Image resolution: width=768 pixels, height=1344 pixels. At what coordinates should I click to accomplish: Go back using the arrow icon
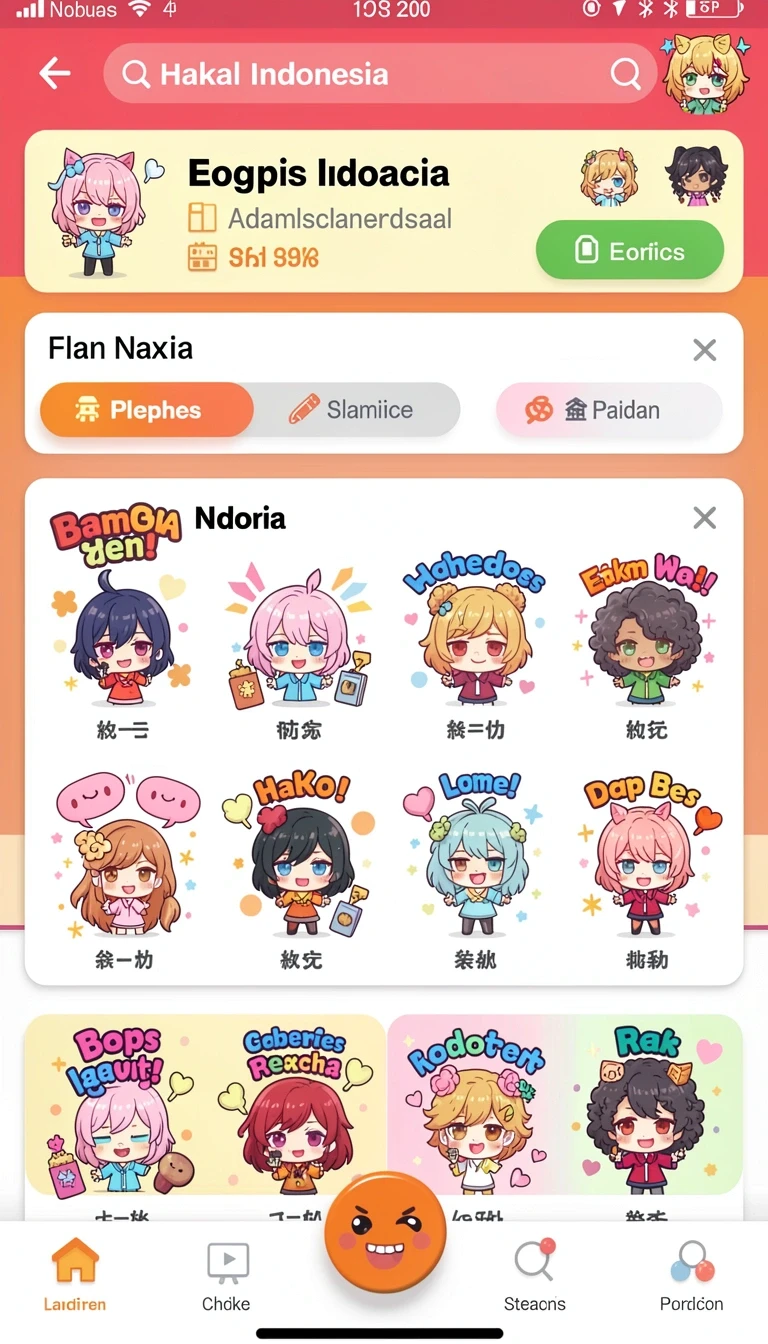coord(54,73)
